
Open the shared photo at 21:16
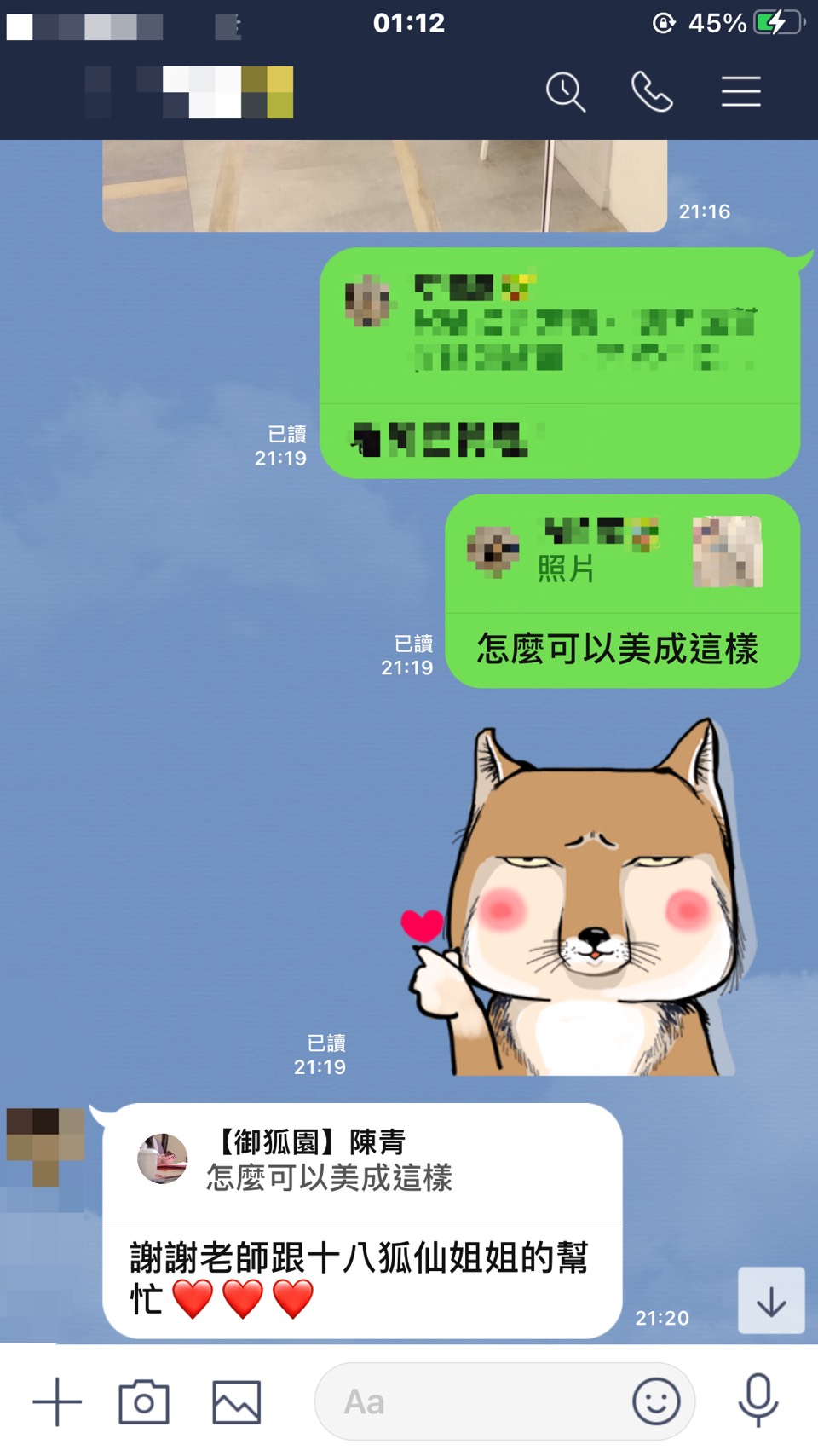(x=383, y=186)
